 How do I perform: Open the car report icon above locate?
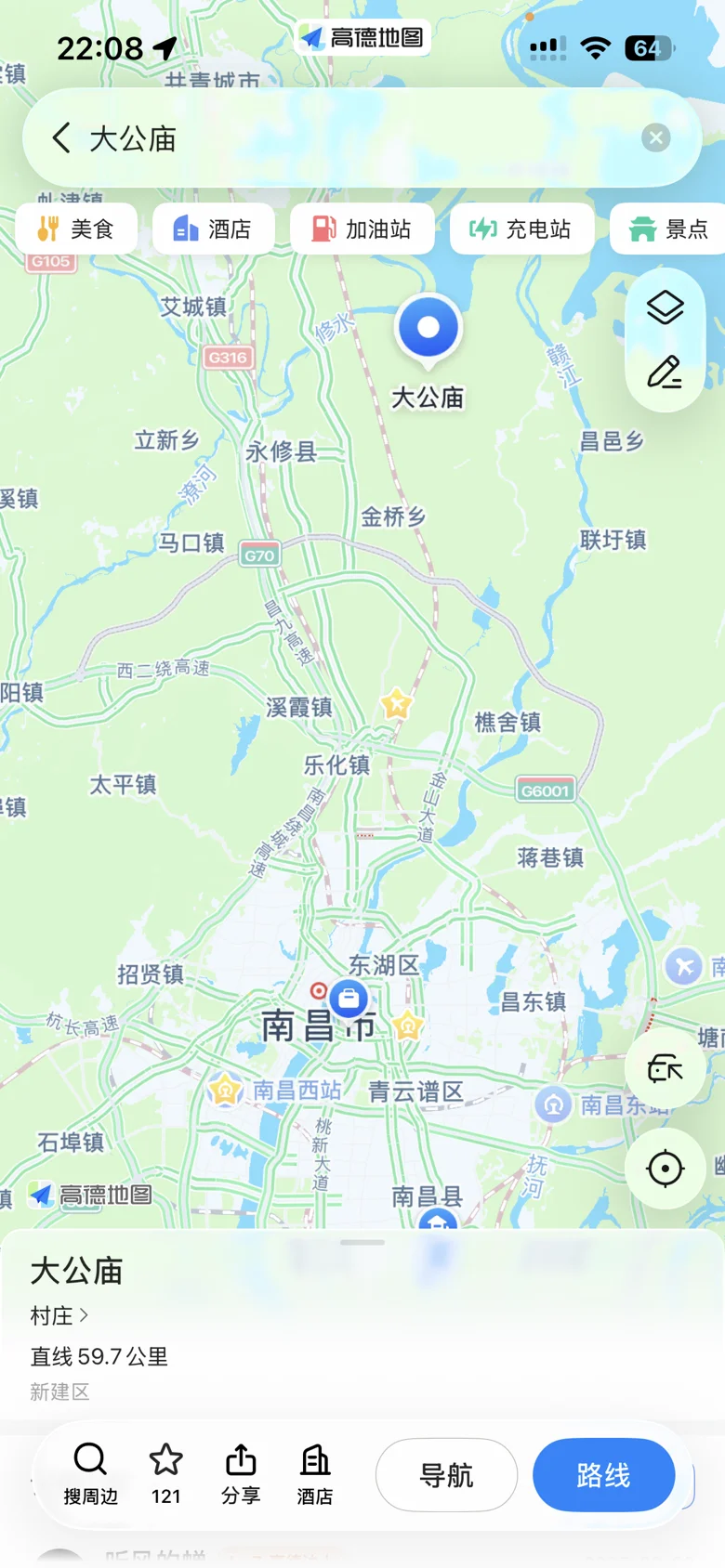pyautogui.click(x=666, y=1068)
